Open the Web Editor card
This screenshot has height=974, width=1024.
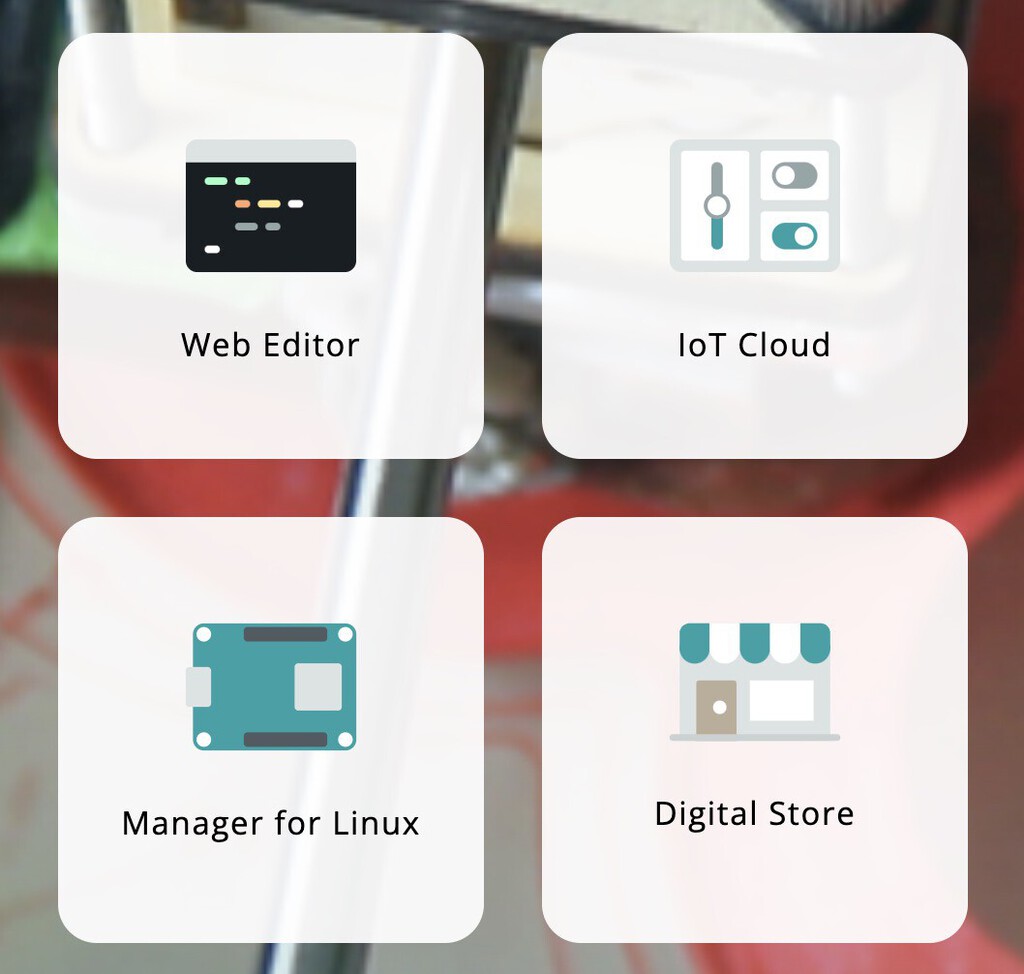[270, 246]
